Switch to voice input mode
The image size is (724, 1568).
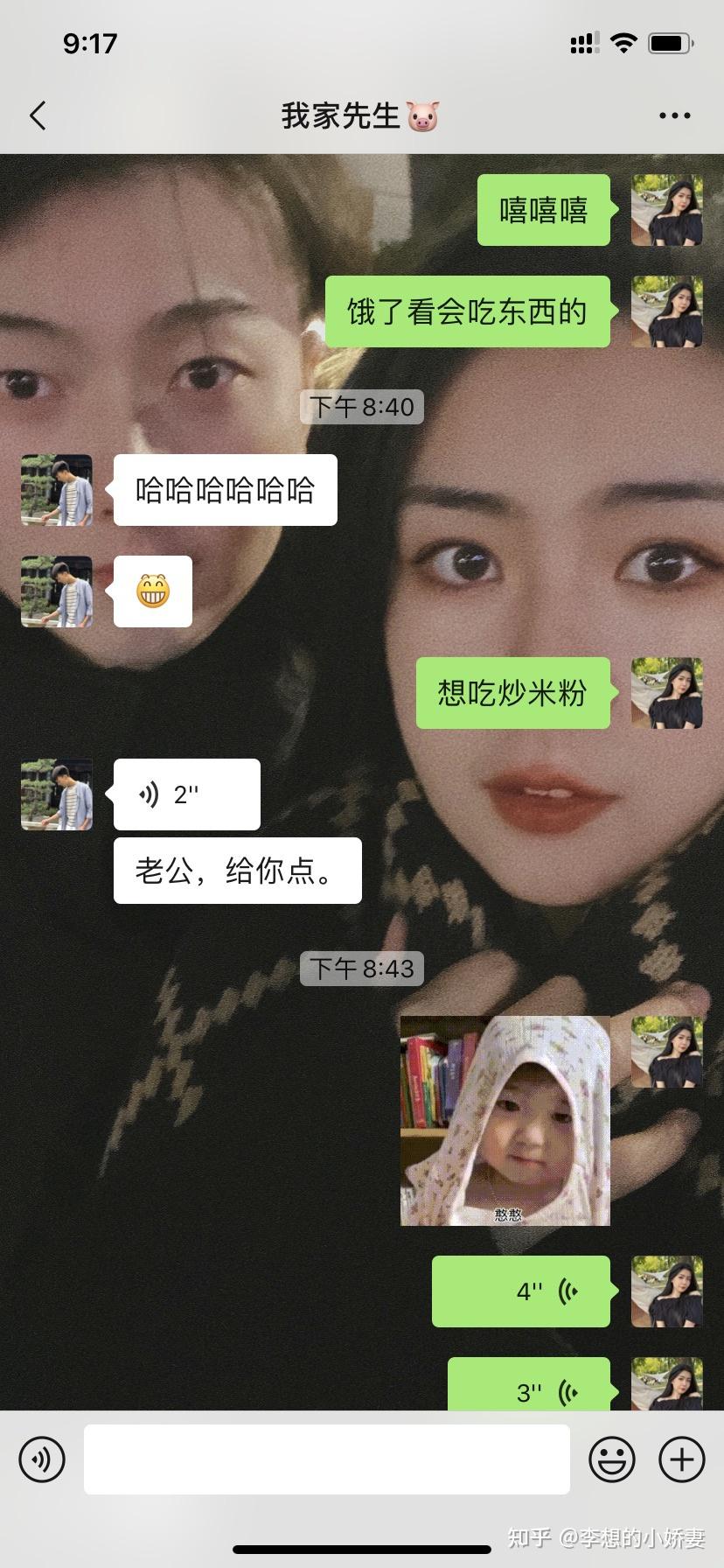tap(42, 1459)
